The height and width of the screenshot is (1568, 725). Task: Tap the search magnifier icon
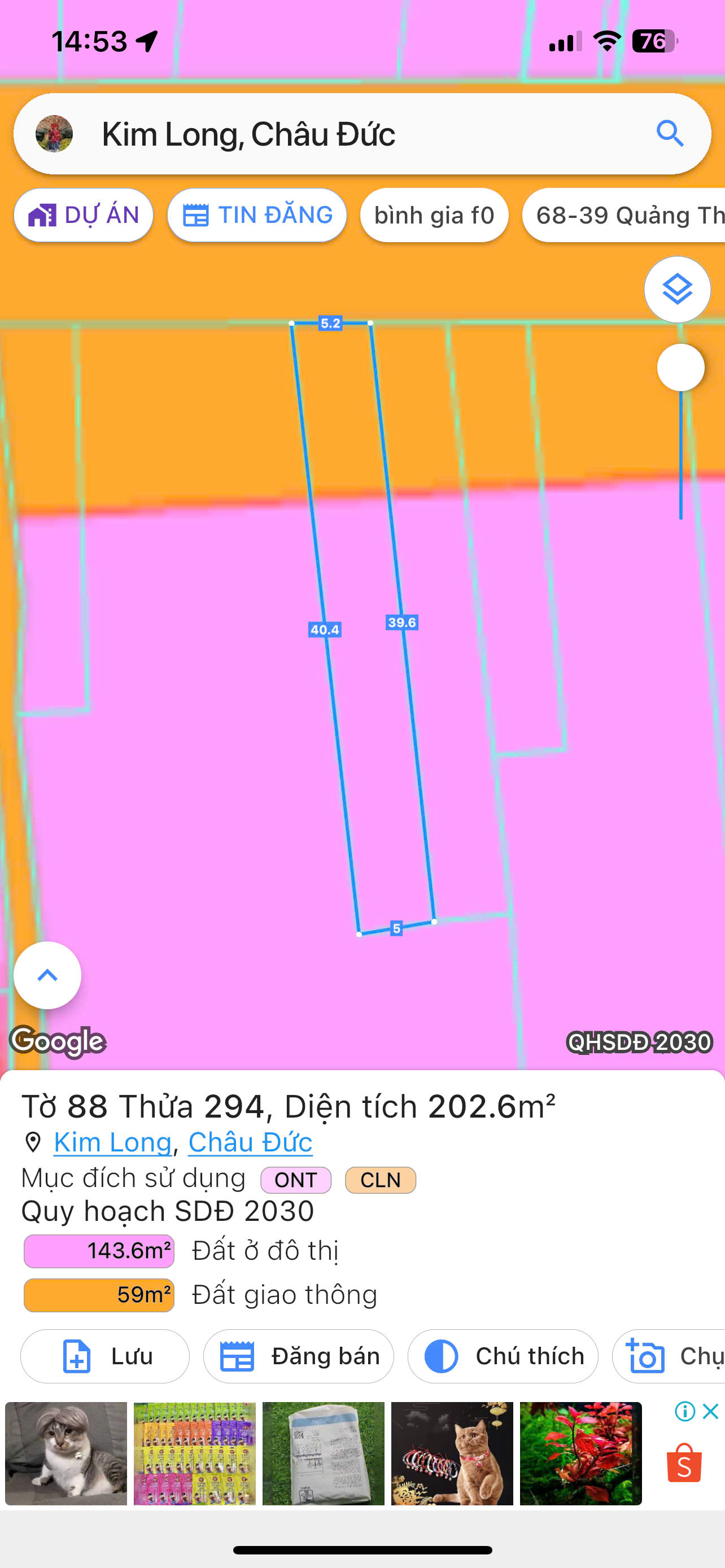(x=670, y=133)
